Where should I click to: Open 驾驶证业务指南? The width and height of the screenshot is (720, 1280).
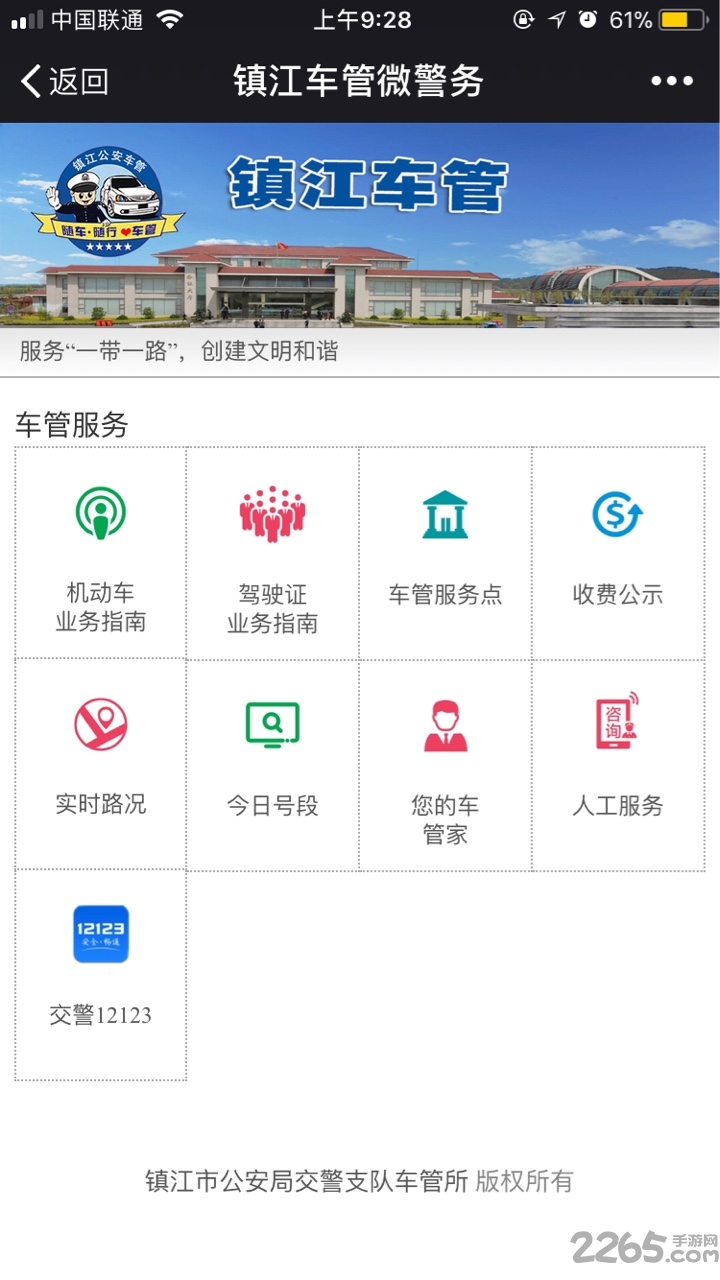pos(272,553)
